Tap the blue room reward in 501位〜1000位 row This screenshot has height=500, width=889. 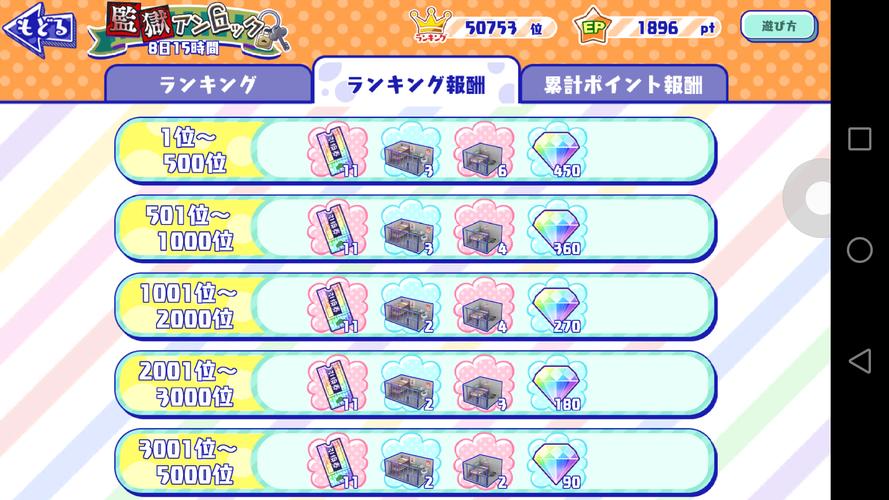[410, 229]
